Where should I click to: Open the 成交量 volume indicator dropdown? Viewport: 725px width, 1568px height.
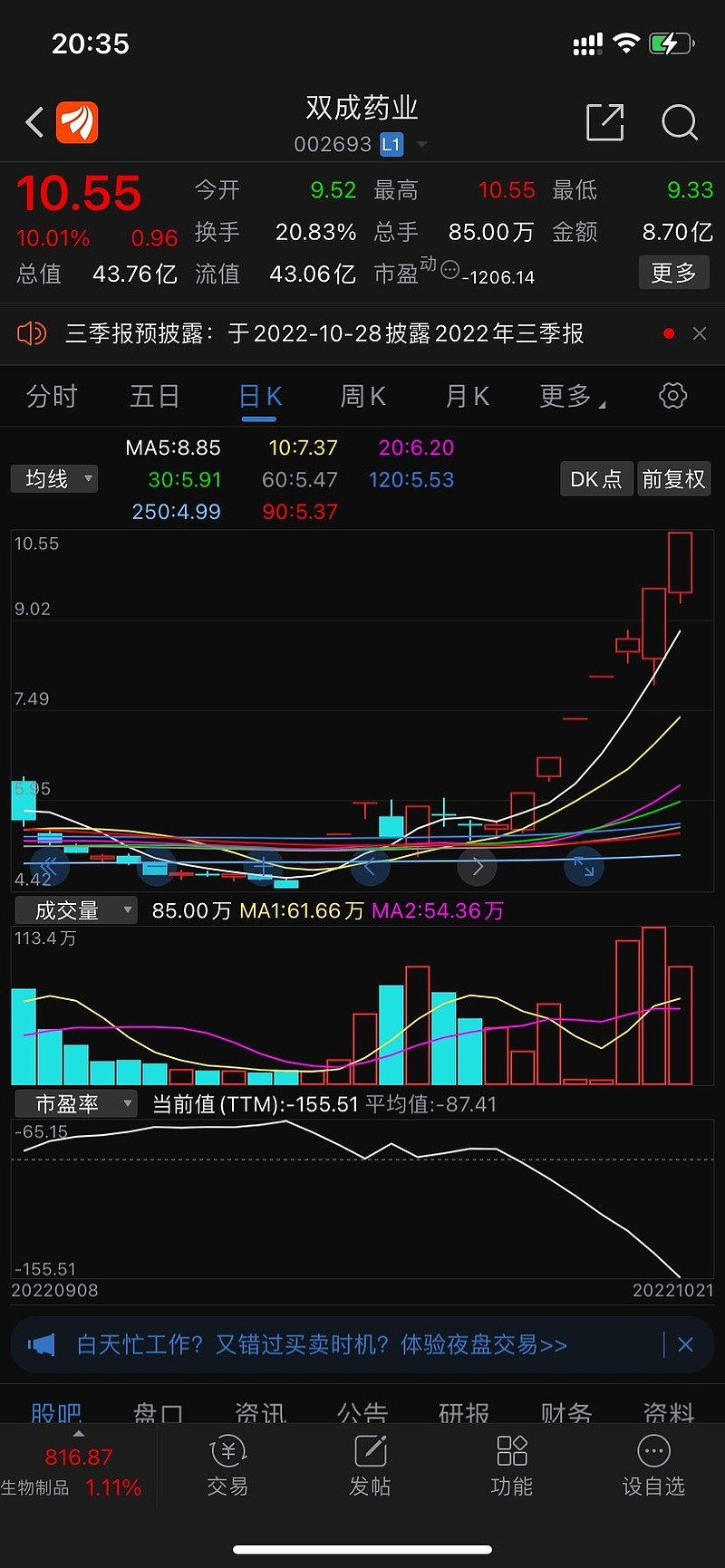[x=75, y=910]
